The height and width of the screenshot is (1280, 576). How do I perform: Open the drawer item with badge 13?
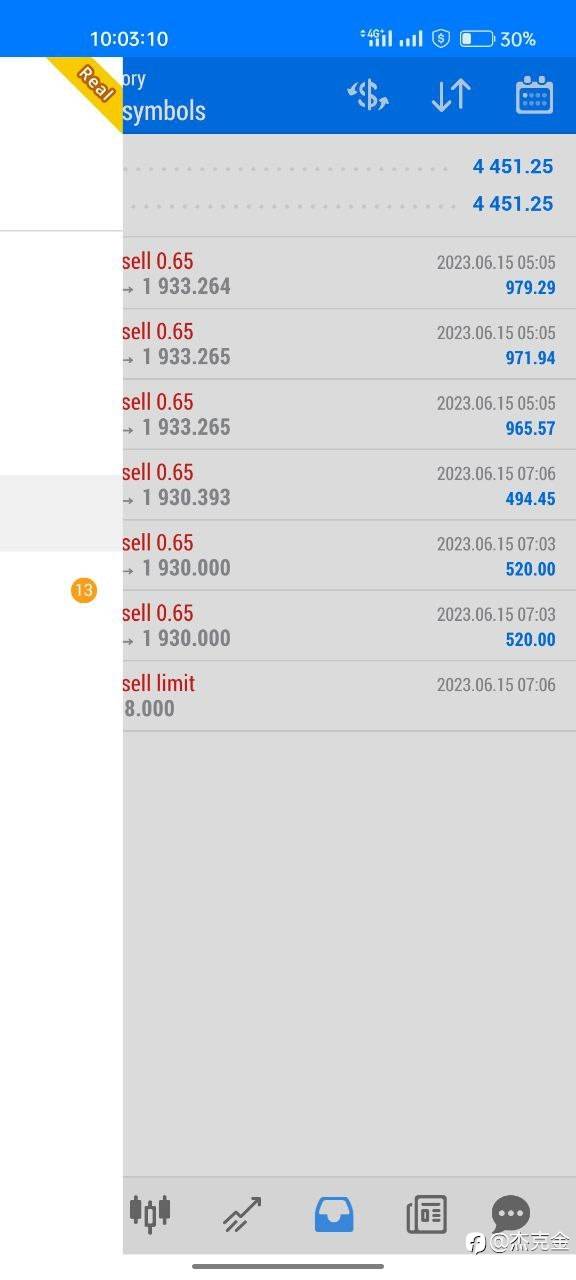[61, 591]
